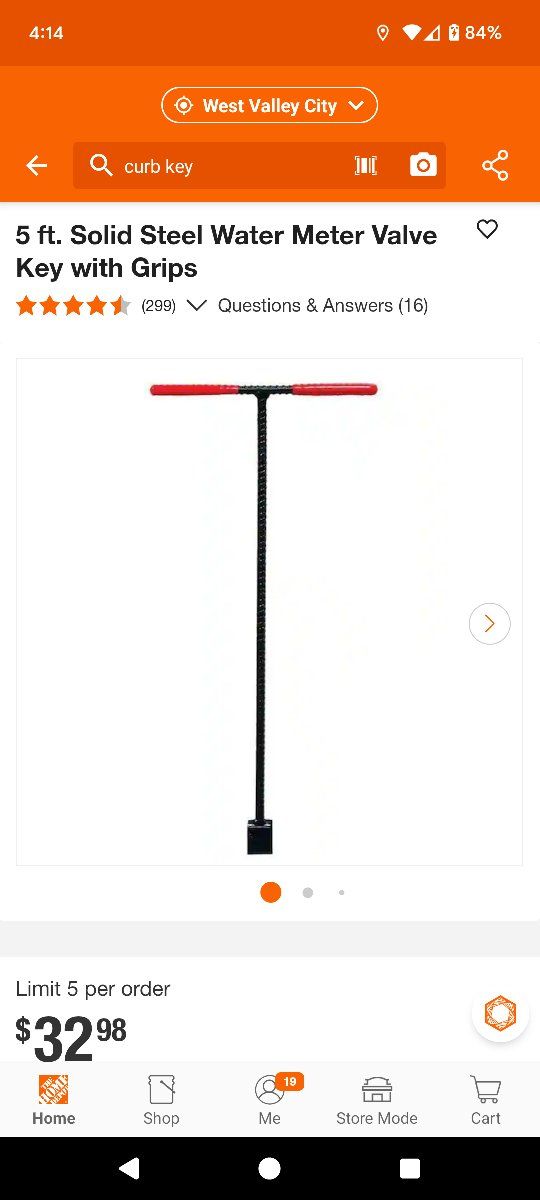Image resolution: width=540 pixels, height=1200 pixels.
Task: Save the valve key to favorites
Action: coord(487,230)
